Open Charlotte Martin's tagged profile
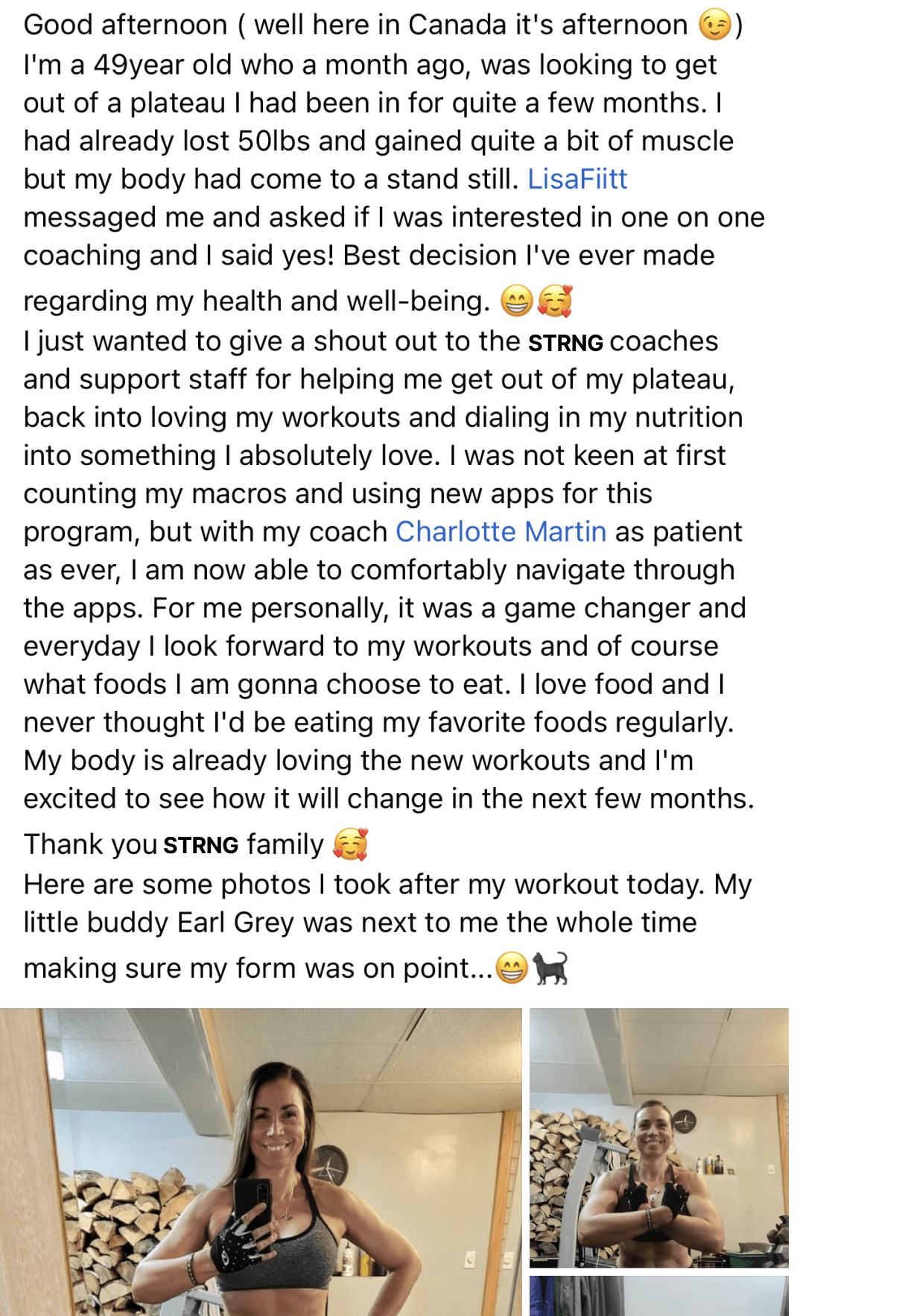Image resolution: width=902 pixels, height=1316 pixels. [501, 532]
